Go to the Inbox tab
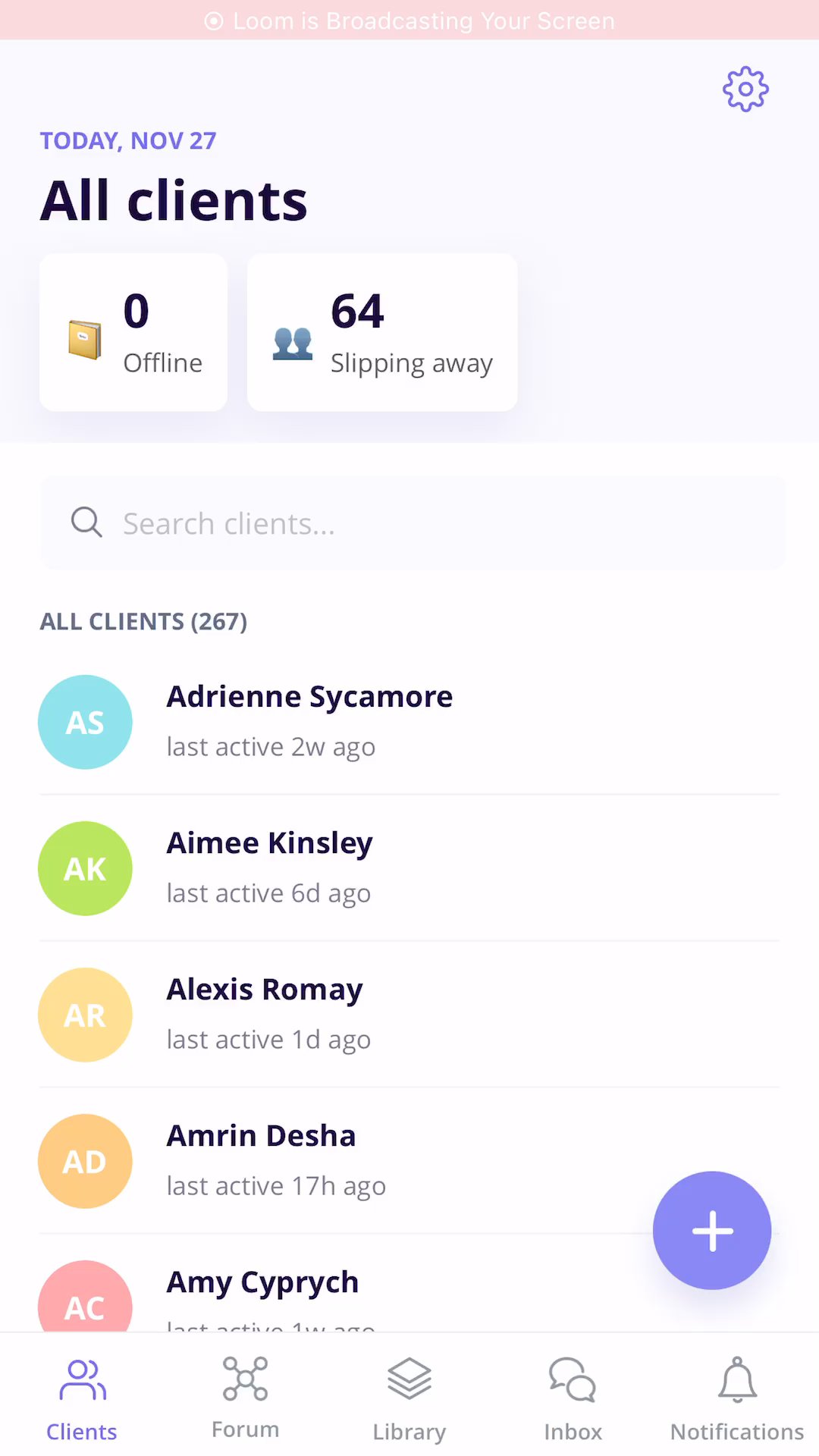Viewport: 819px width, 1456px height. [x=573, y=1399]
